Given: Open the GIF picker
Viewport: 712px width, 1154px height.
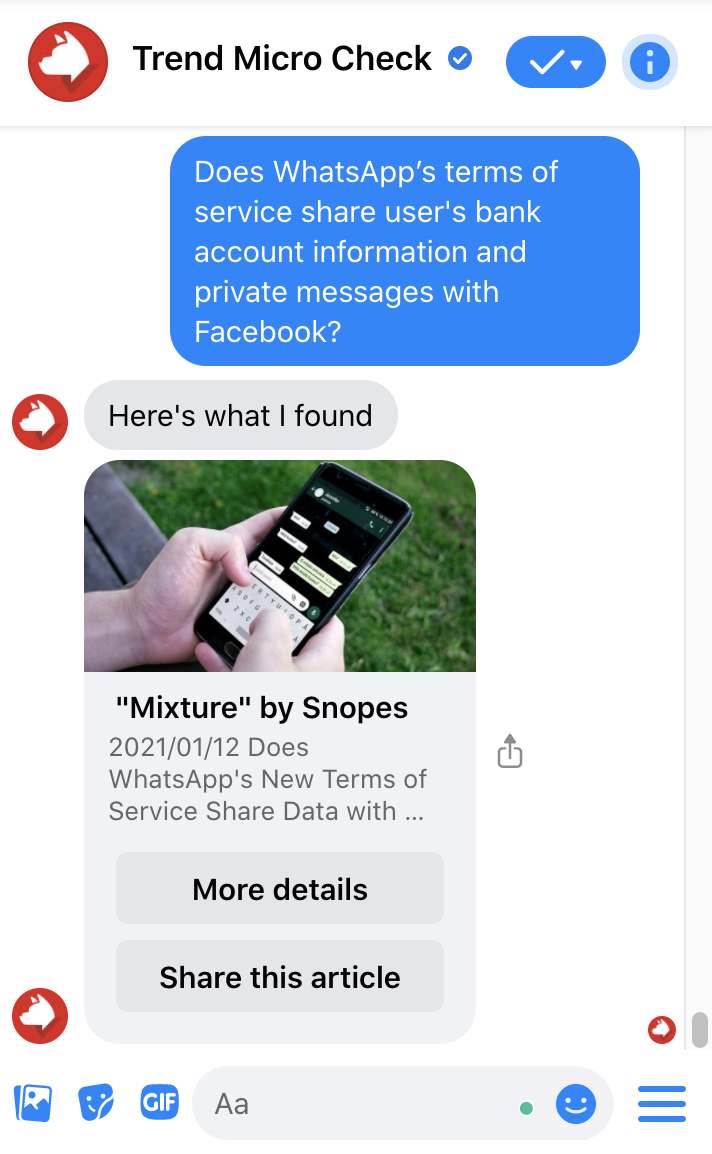Looking at the screenshot, I should [159, 1103].
